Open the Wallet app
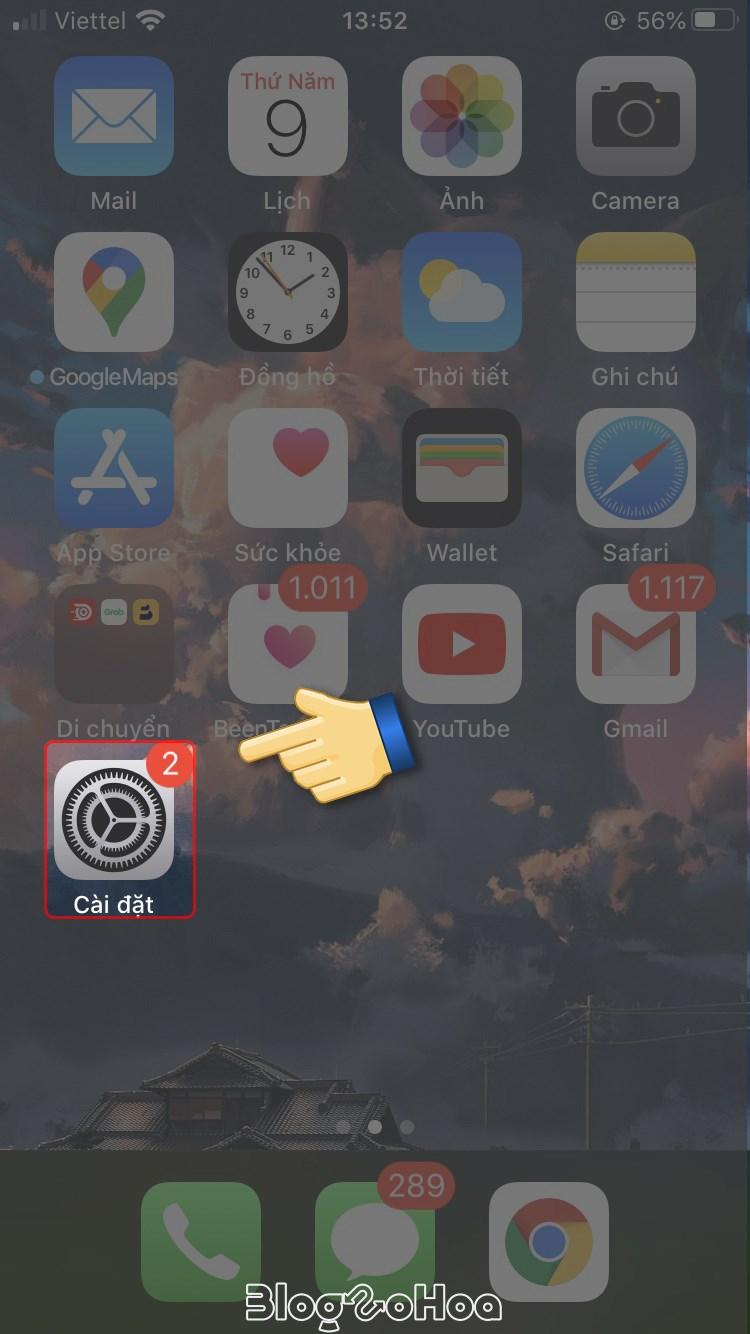The height and width of the screenshot is (1334, 750). pyautogui.click(x=461, y=468)
